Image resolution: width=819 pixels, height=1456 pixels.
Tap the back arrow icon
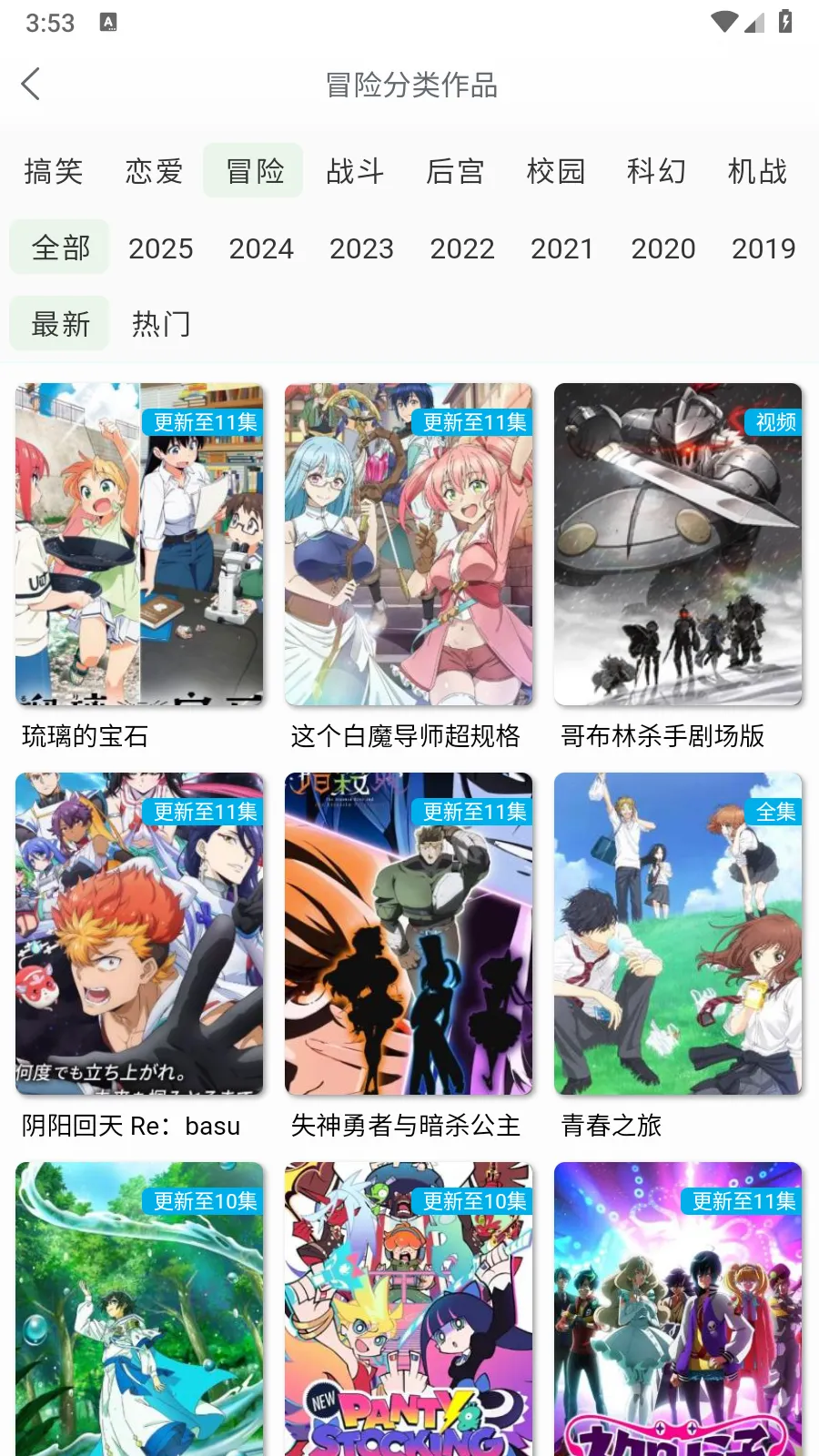[30, 83]
